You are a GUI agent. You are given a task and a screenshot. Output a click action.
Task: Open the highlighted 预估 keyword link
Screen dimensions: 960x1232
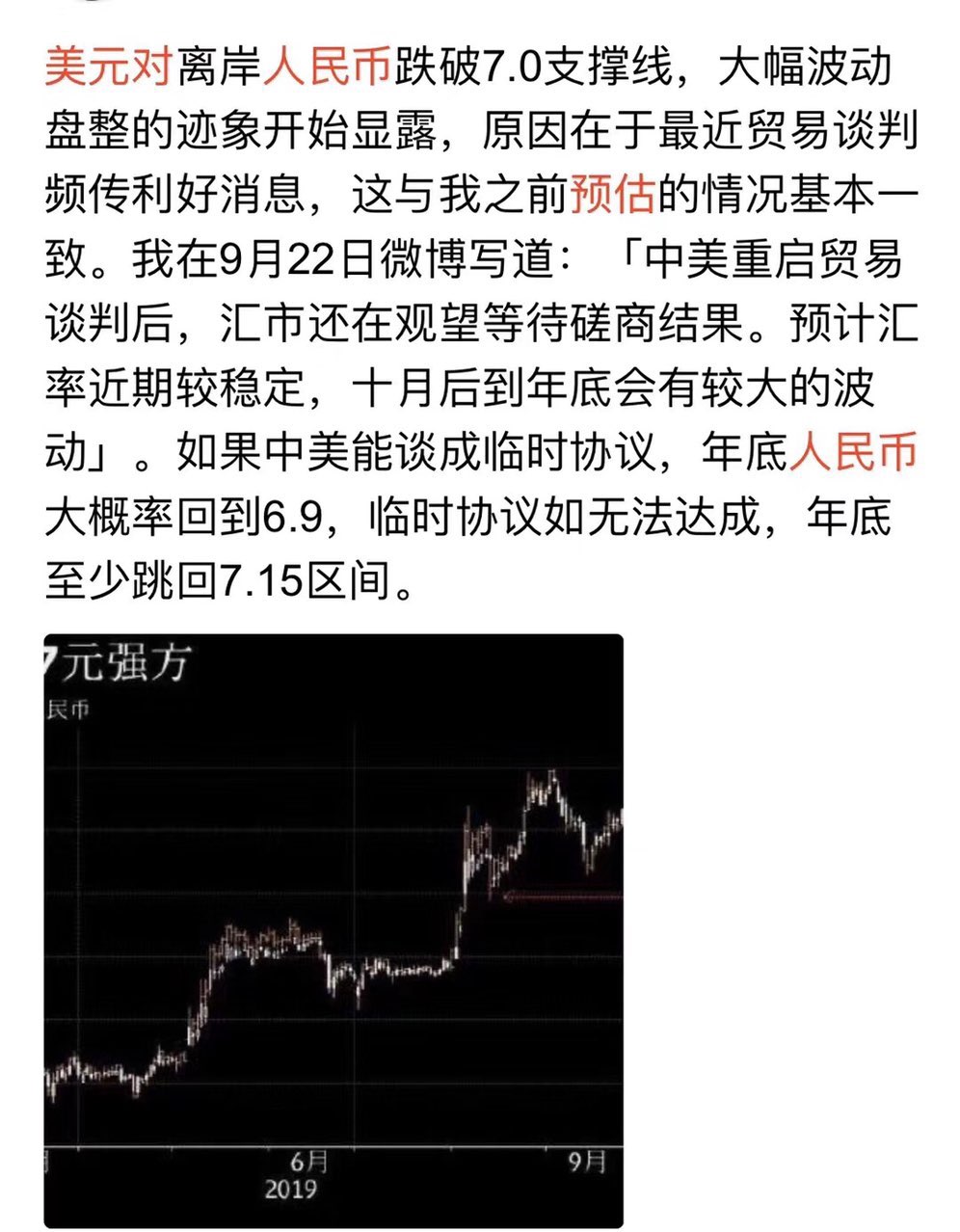click(x=613, y=197)
